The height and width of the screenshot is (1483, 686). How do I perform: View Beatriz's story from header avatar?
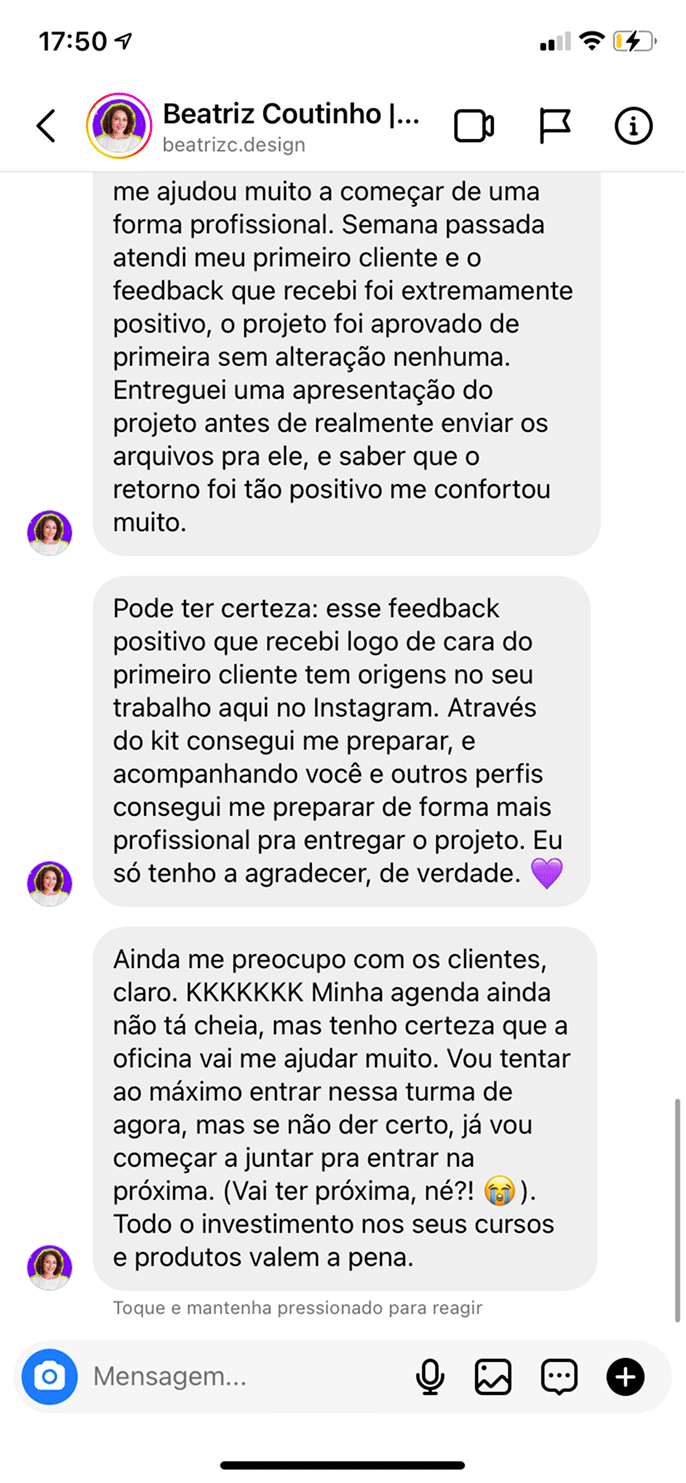[119, 127]
